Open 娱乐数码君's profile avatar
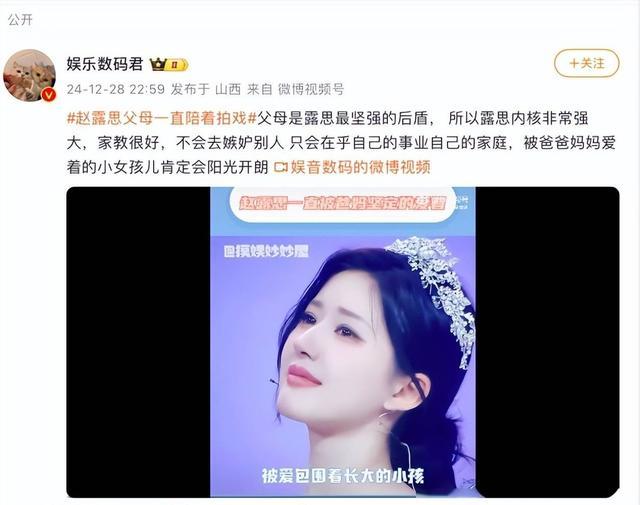The height and width of the screenshot is (505, 640). [x=29, y=75]
